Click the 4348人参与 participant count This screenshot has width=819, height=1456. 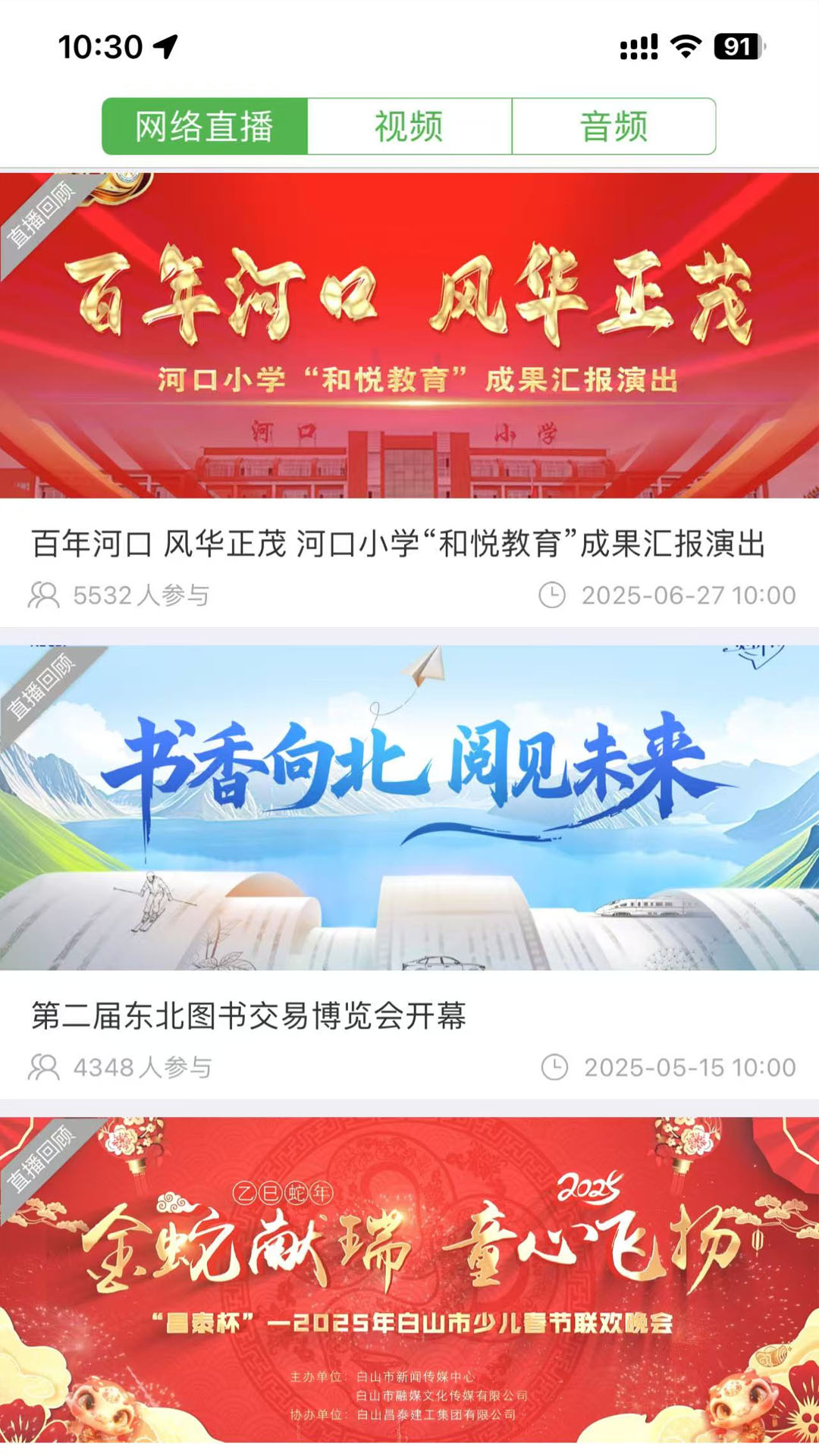click(x=143, y=1068)
